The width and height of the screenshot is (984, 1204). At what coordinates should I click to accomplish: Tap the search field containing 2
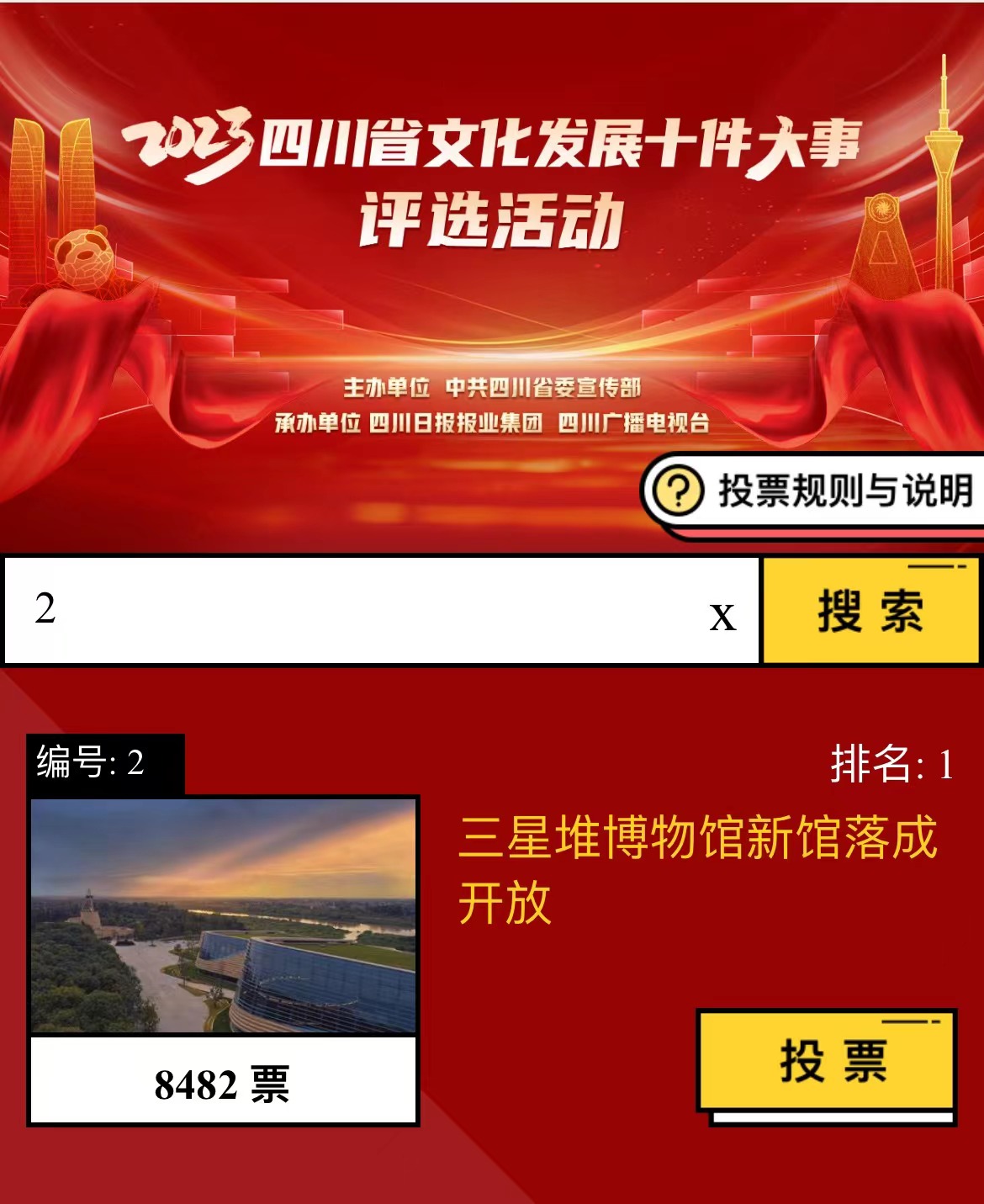(353, 611)
